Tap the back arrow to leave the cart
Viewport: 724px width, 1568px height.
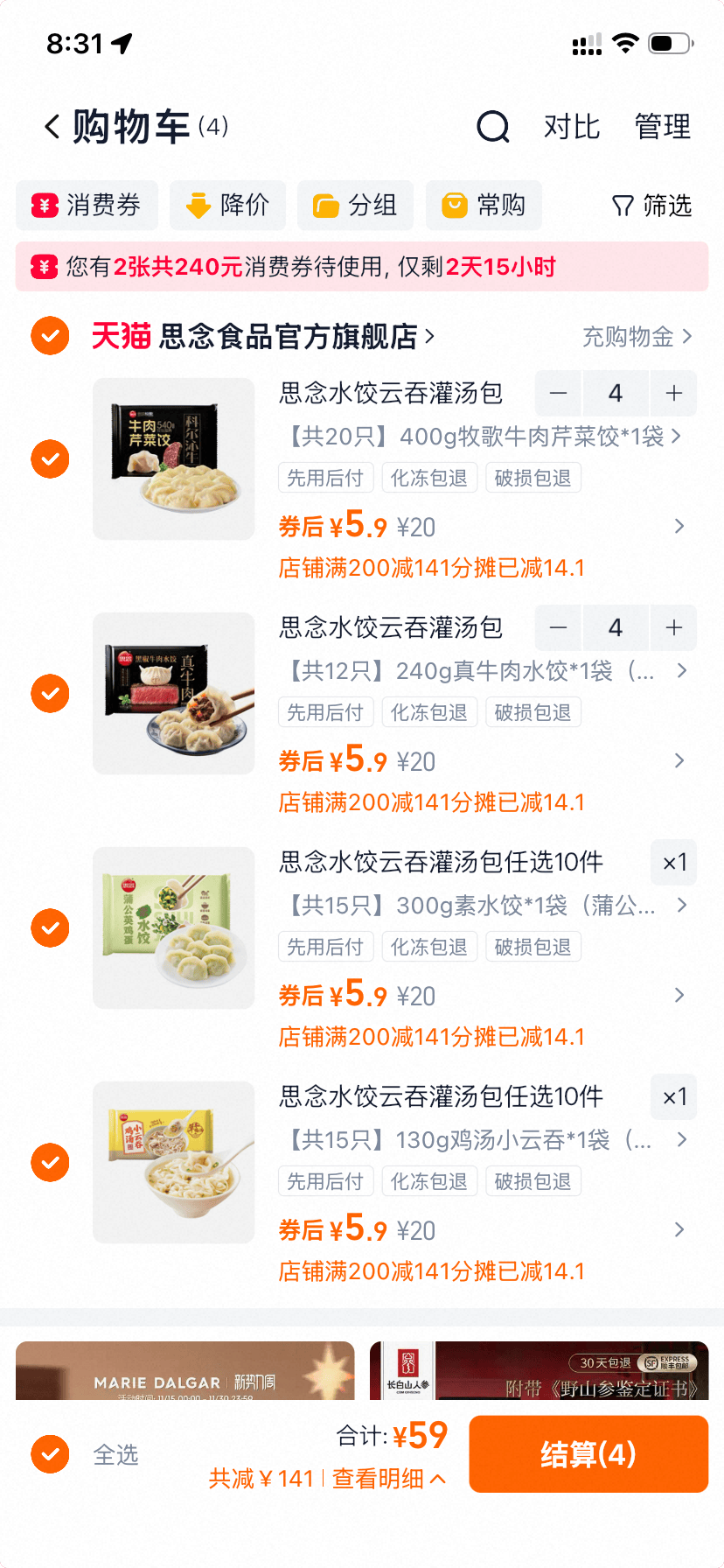point(50,127)
